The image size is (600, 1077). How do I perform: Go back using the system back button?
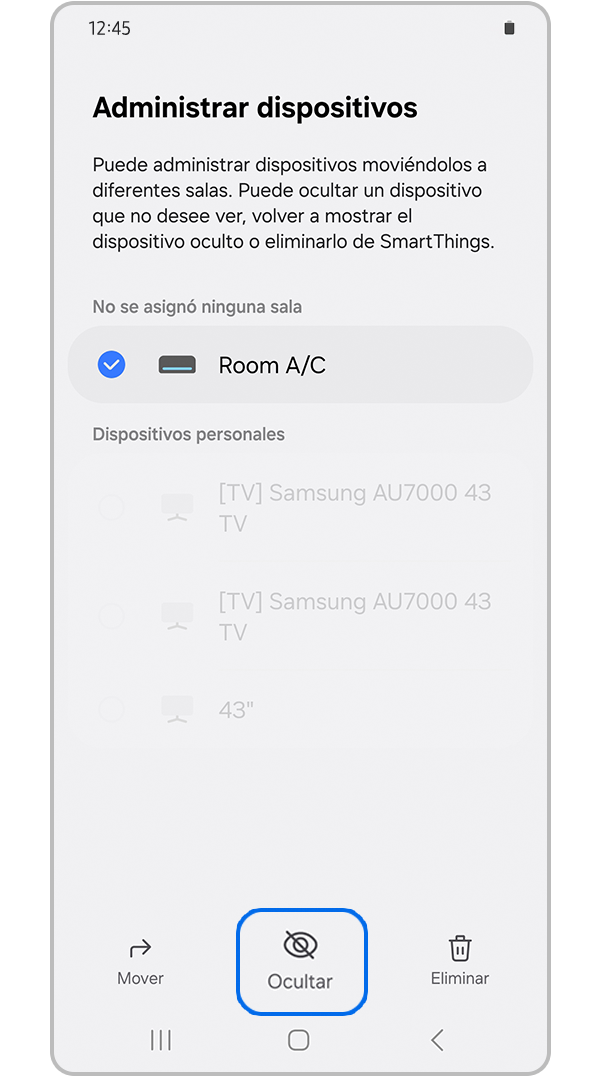pos(437,1040)
